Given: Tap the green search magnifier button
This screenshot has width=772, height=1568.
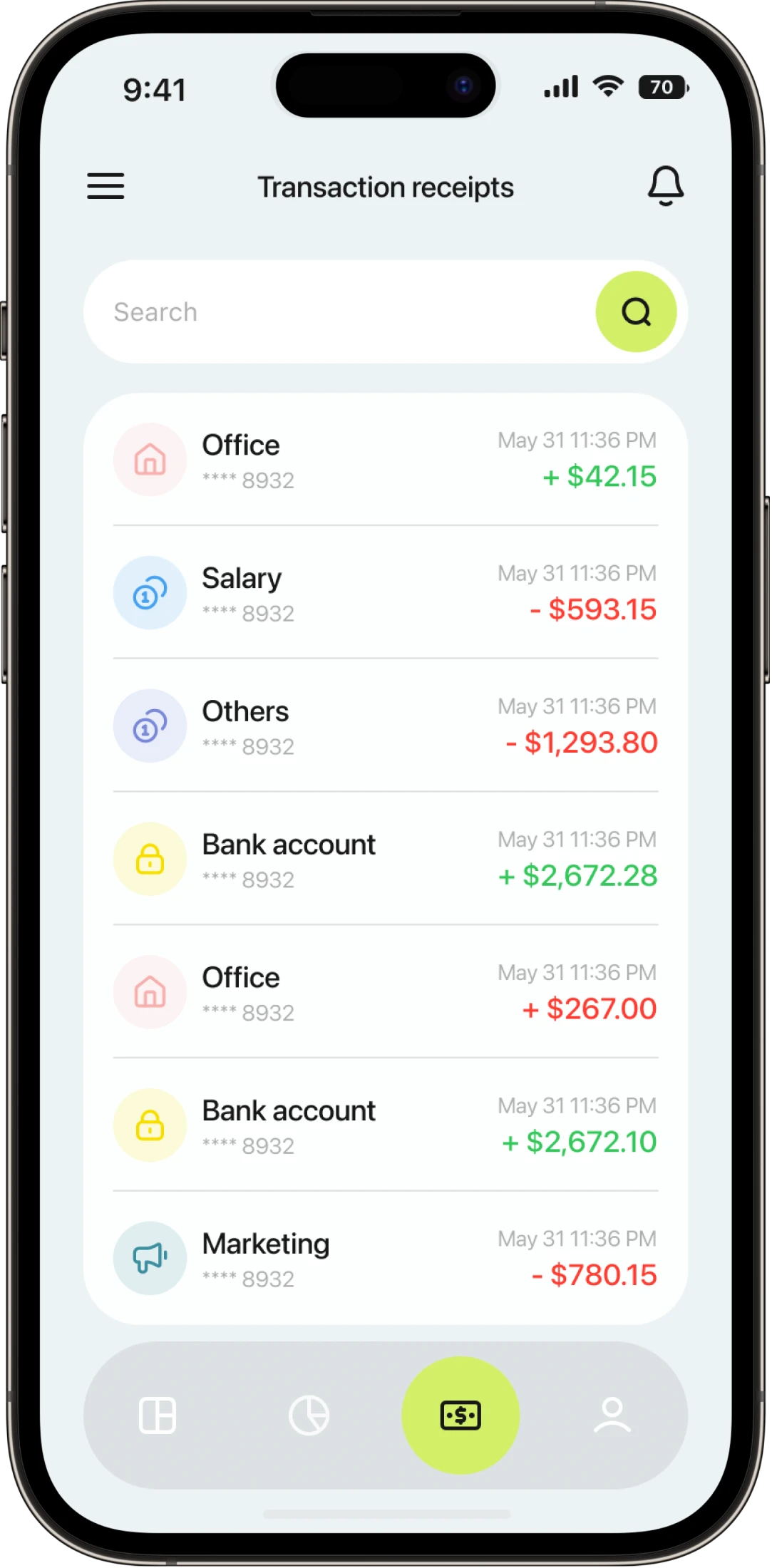Looking at the screenshot, I should [x=636, y=312].
